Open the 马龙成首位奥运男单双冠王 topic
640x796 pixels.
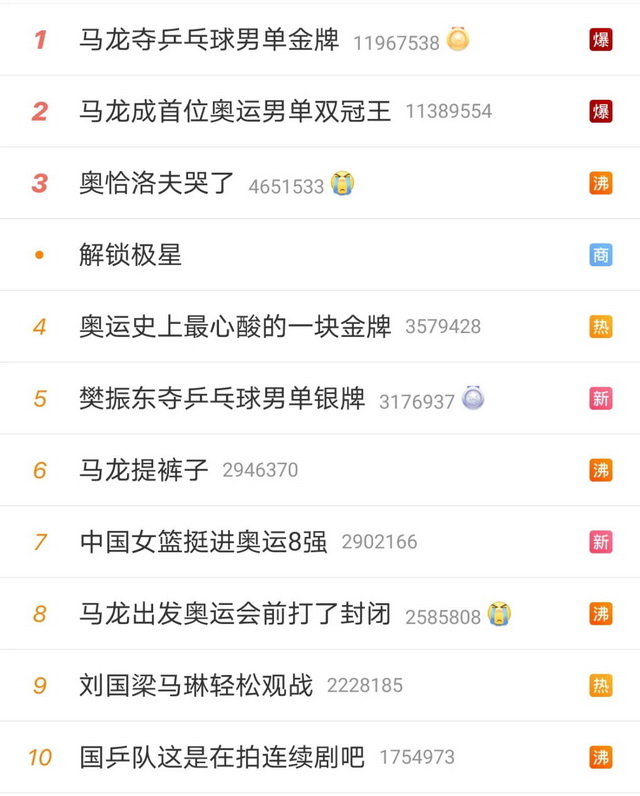[235, 111]
